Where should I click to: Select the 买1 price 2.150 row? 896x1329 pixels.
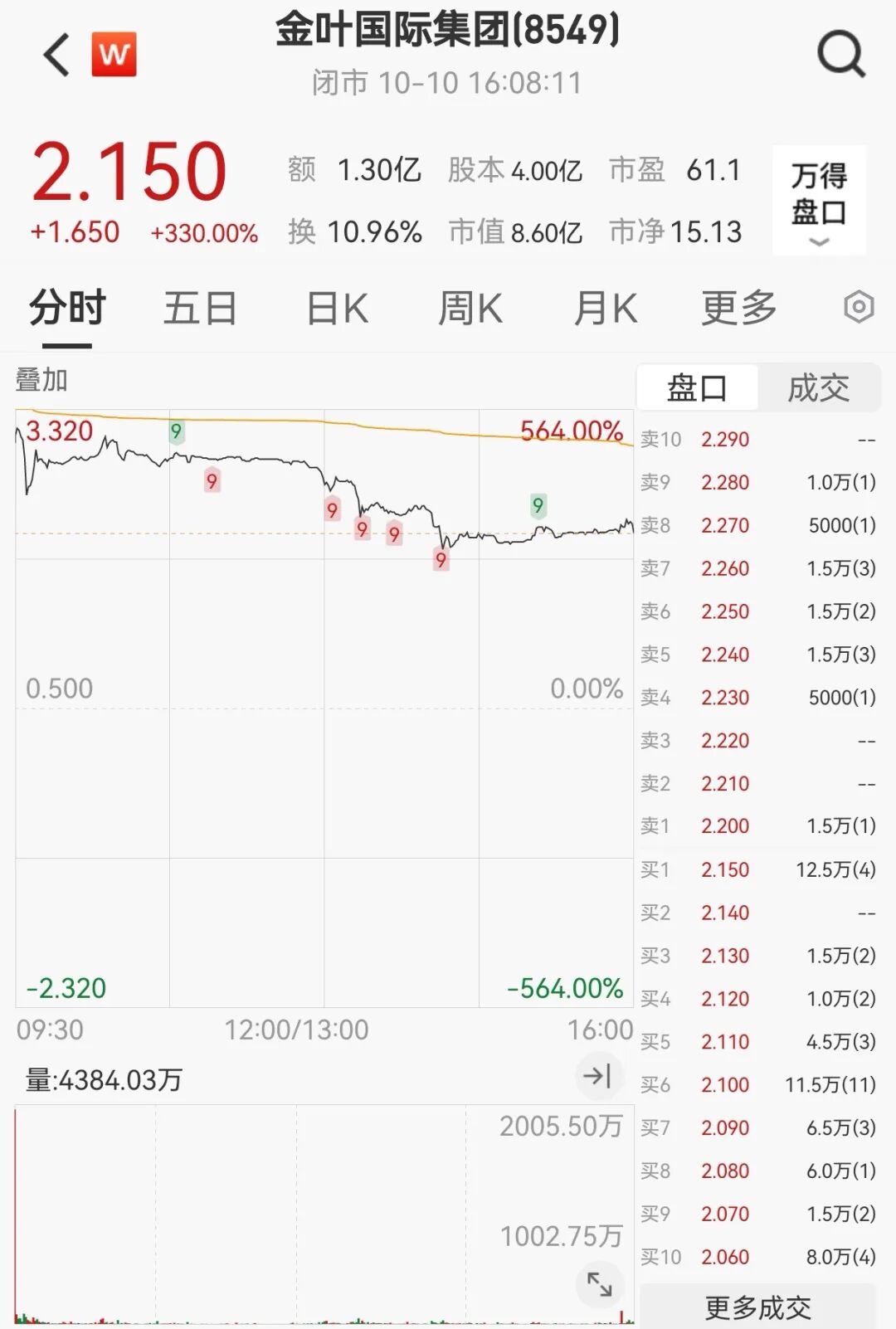pos(757,869)
